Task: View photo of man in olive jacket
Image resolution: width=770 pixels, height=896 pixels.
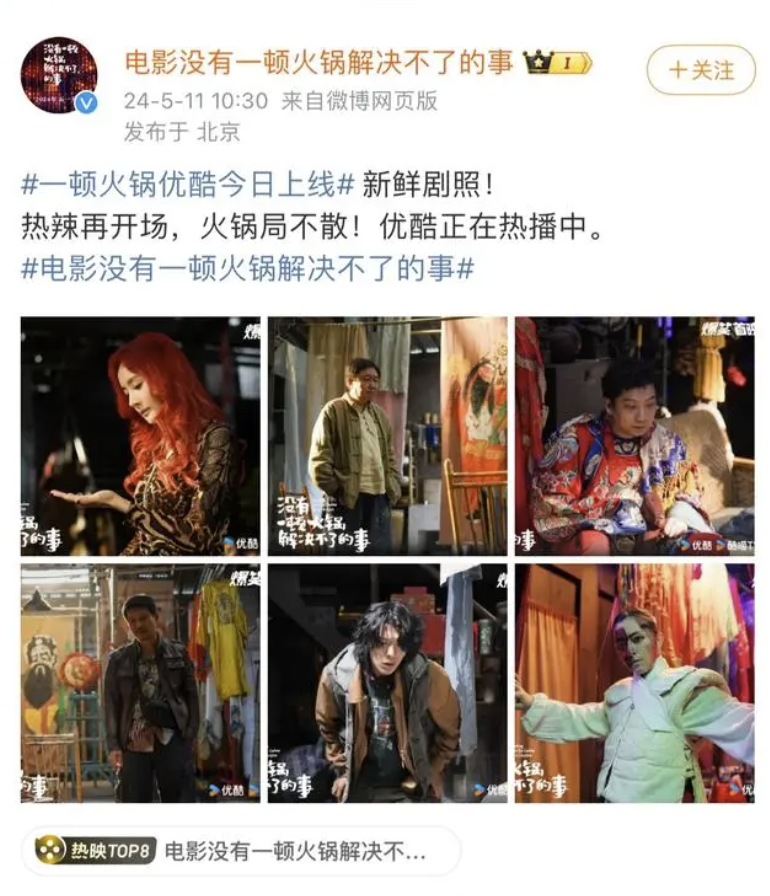Action: click(387, 436)
